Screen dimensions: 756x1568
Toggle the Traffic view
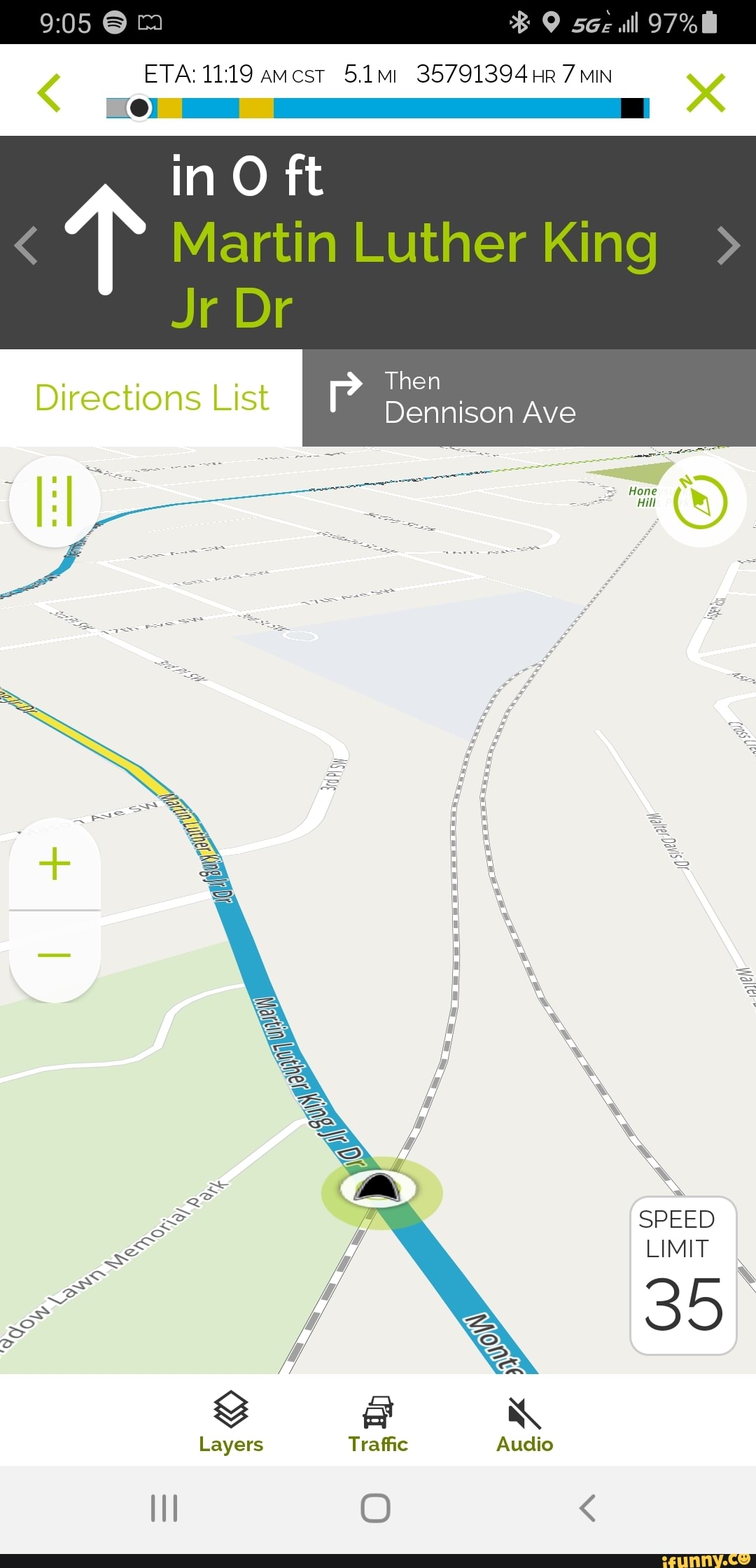378,1422
